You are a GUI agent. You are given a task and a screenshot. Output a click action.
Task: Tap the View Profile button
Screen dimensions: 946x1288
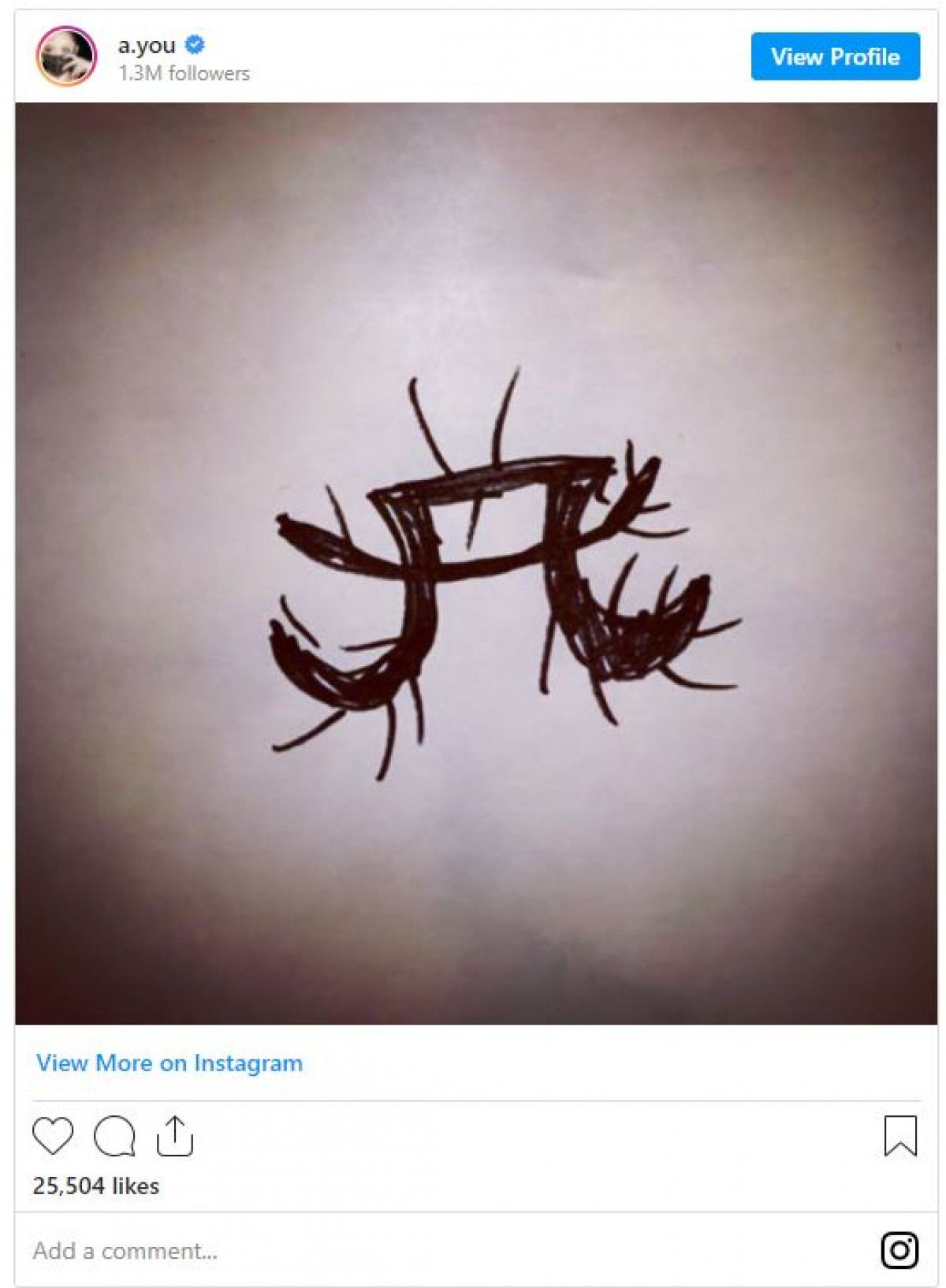pyautogui.click(x=835, y=57)
